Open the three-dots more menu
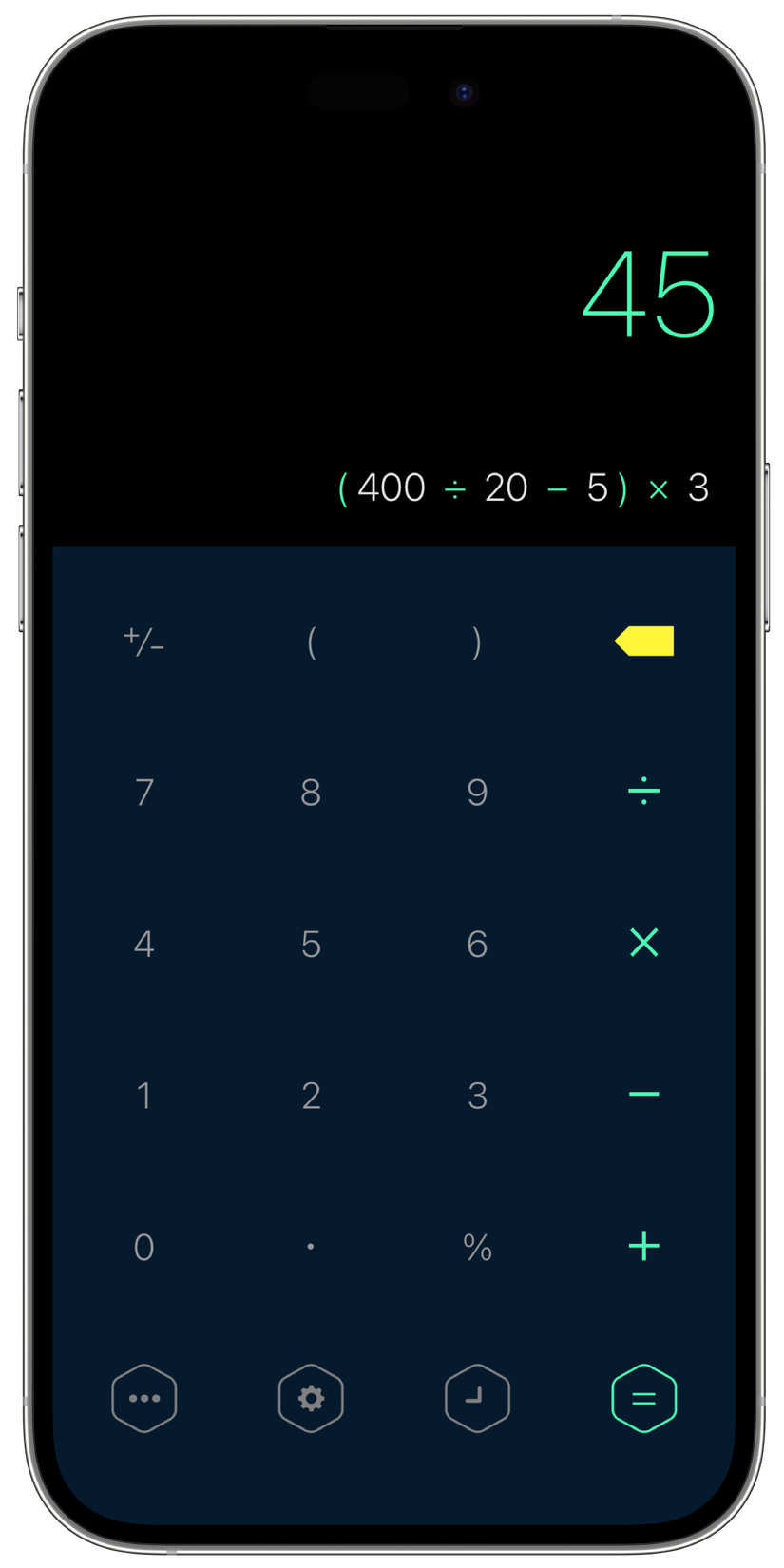The image size is (784, 1568). click(143, 1398)
